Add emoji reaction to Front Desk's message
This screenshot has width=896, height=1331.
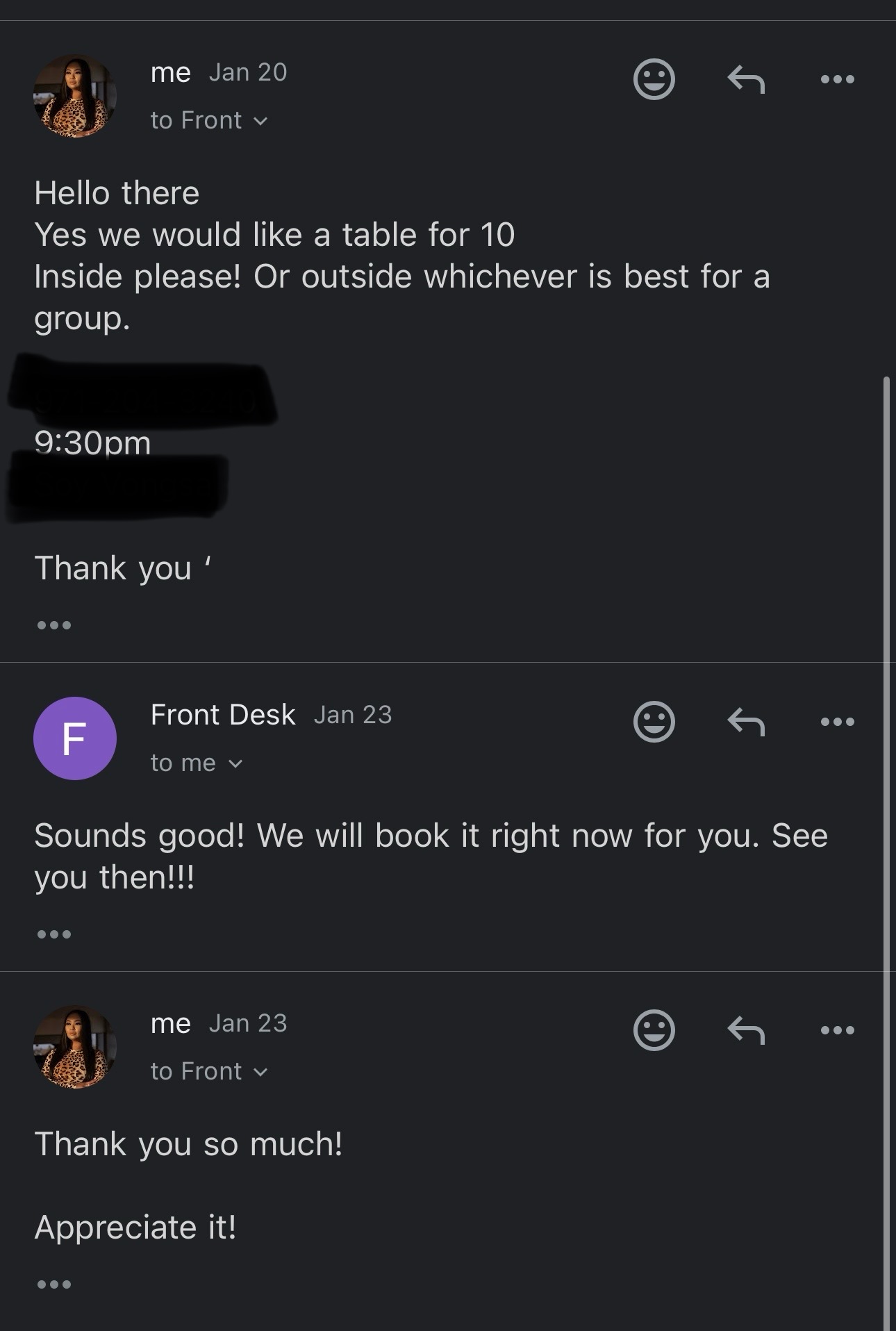[654, 722]
